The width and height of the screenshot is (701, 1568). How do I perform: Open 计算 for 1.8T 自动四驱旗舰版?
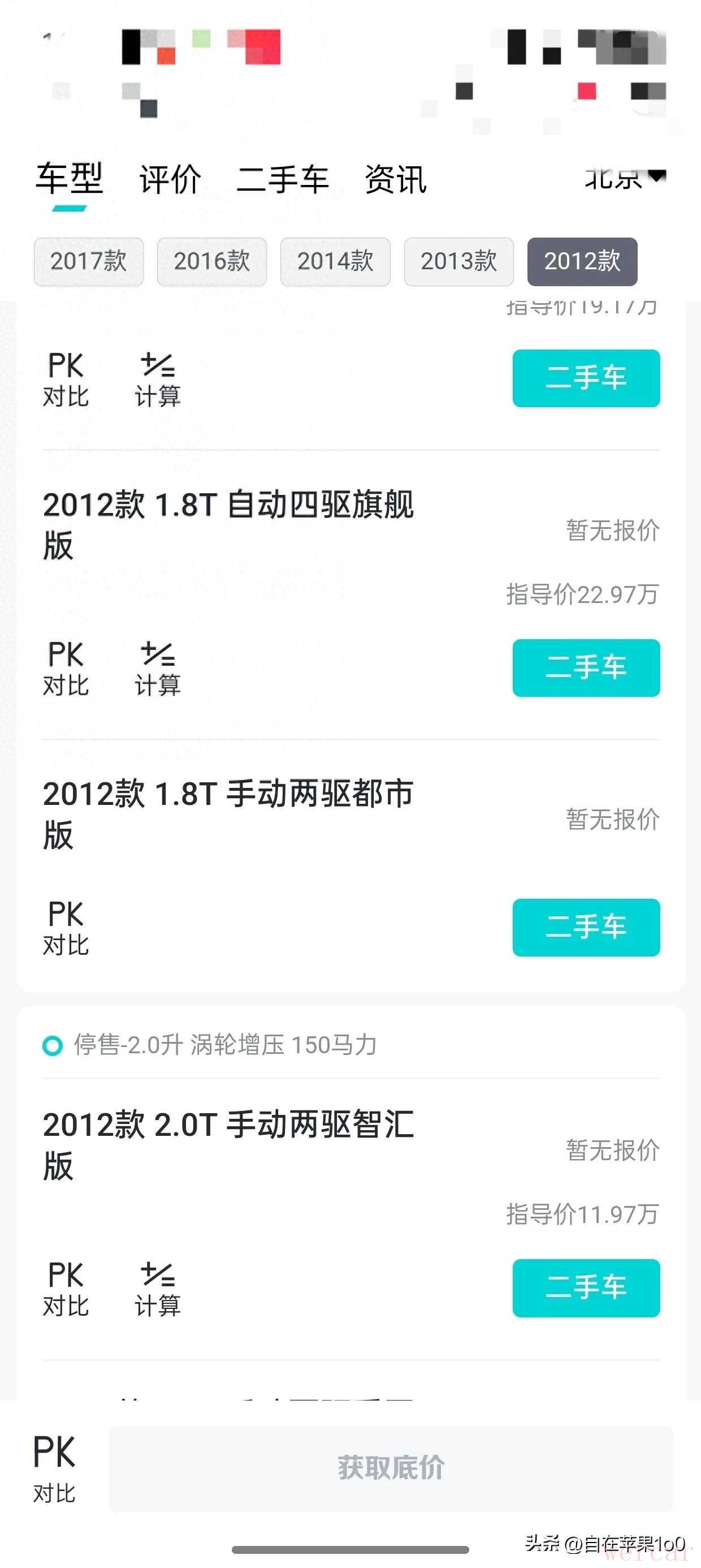158,669
